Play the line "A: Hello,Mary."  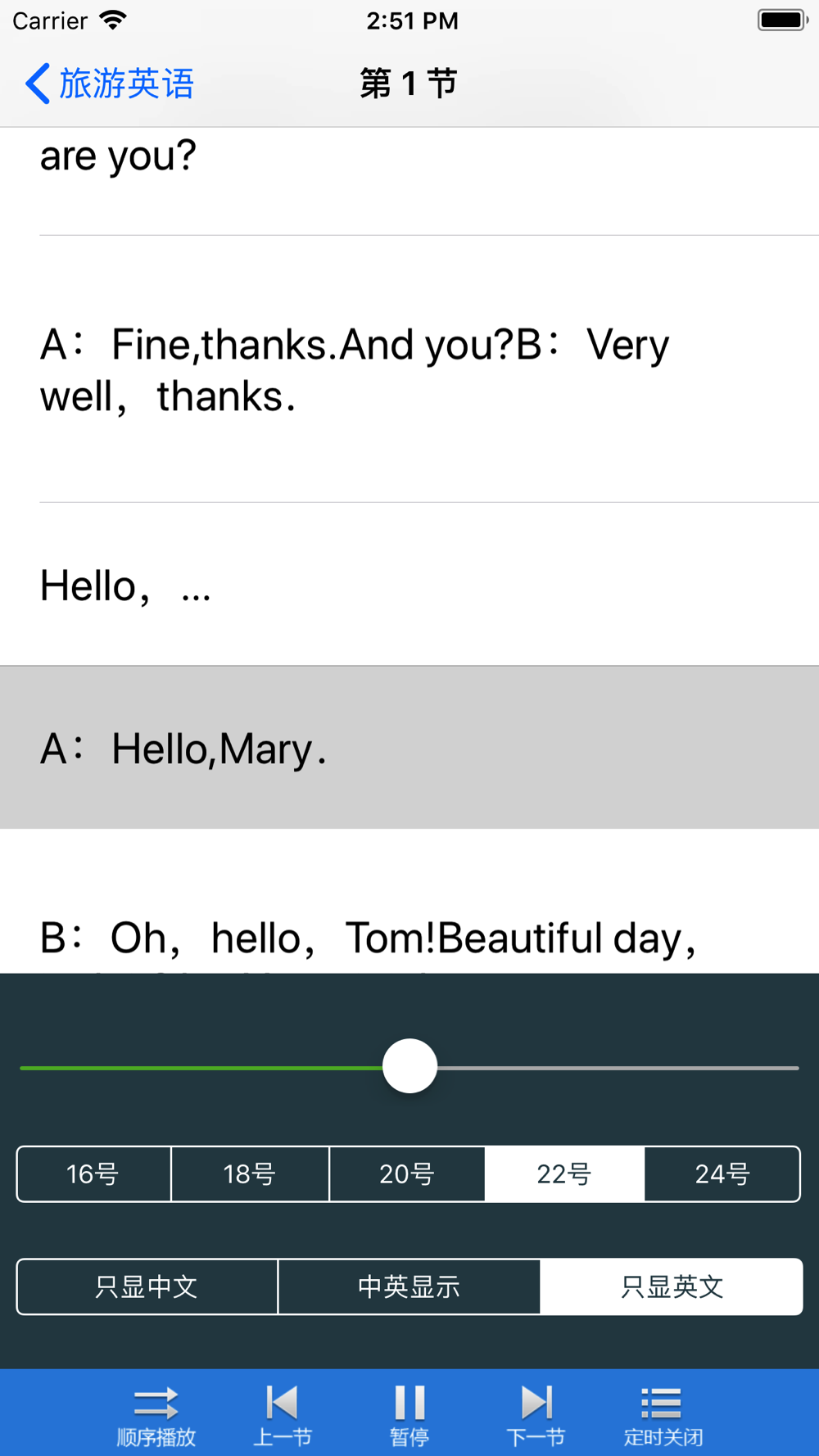click(x=409, y=748)
